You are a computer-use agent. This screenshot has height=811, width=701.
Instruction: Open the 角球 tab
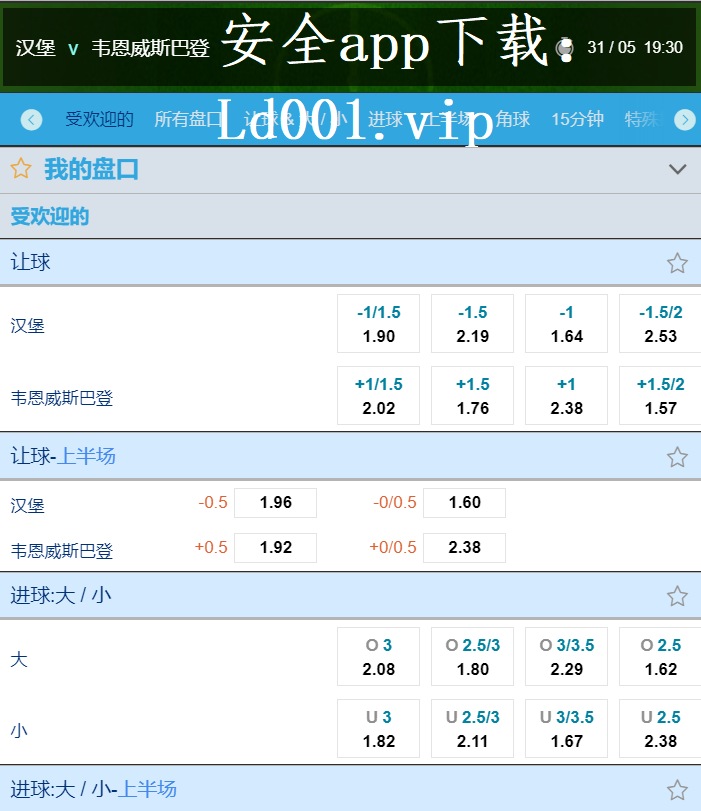pyautogui.click(x=513, y=120)
